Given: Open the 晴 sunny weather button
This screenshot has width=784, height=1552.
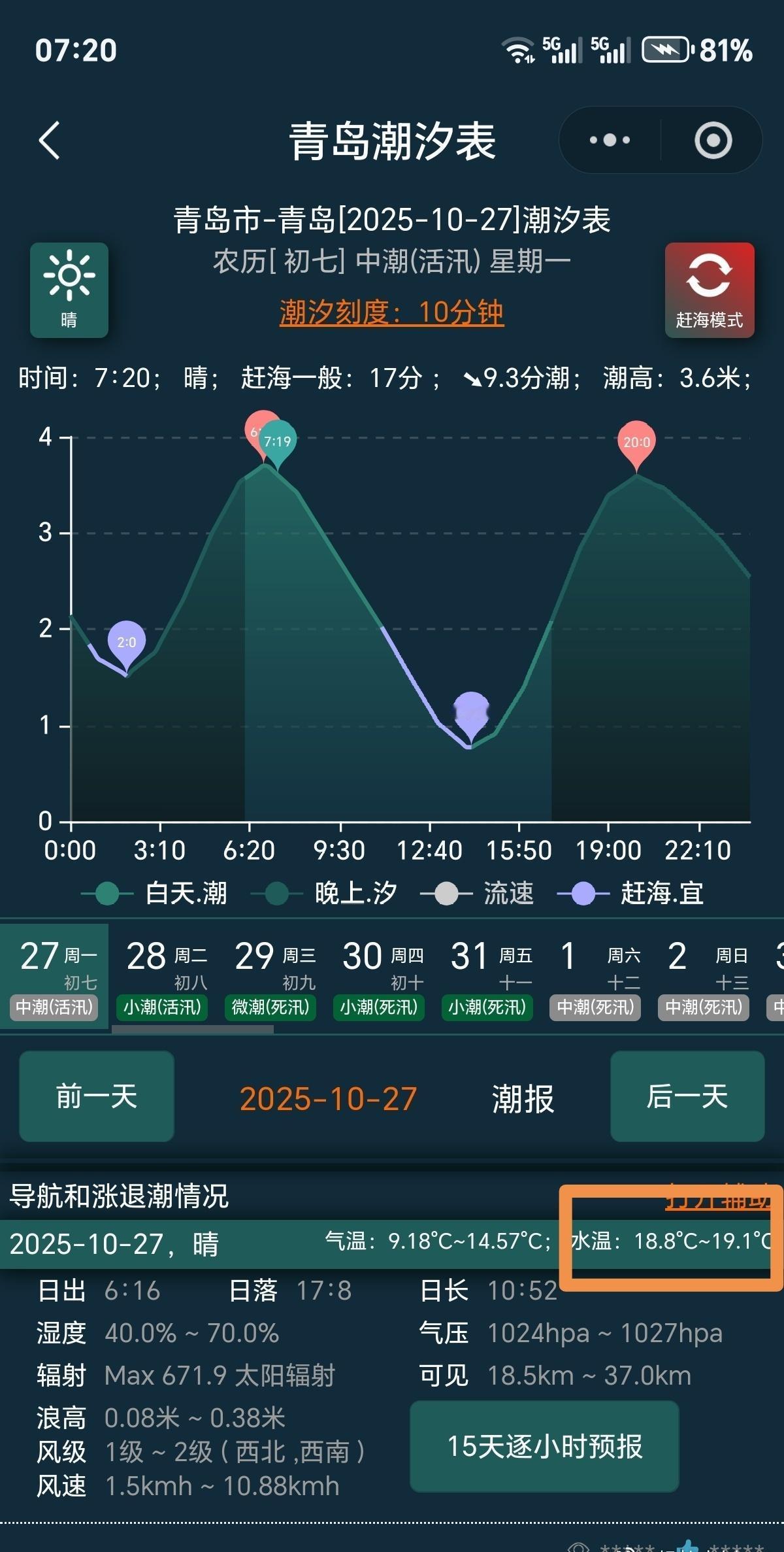Looking at the screenshot, I should [69, 290].
